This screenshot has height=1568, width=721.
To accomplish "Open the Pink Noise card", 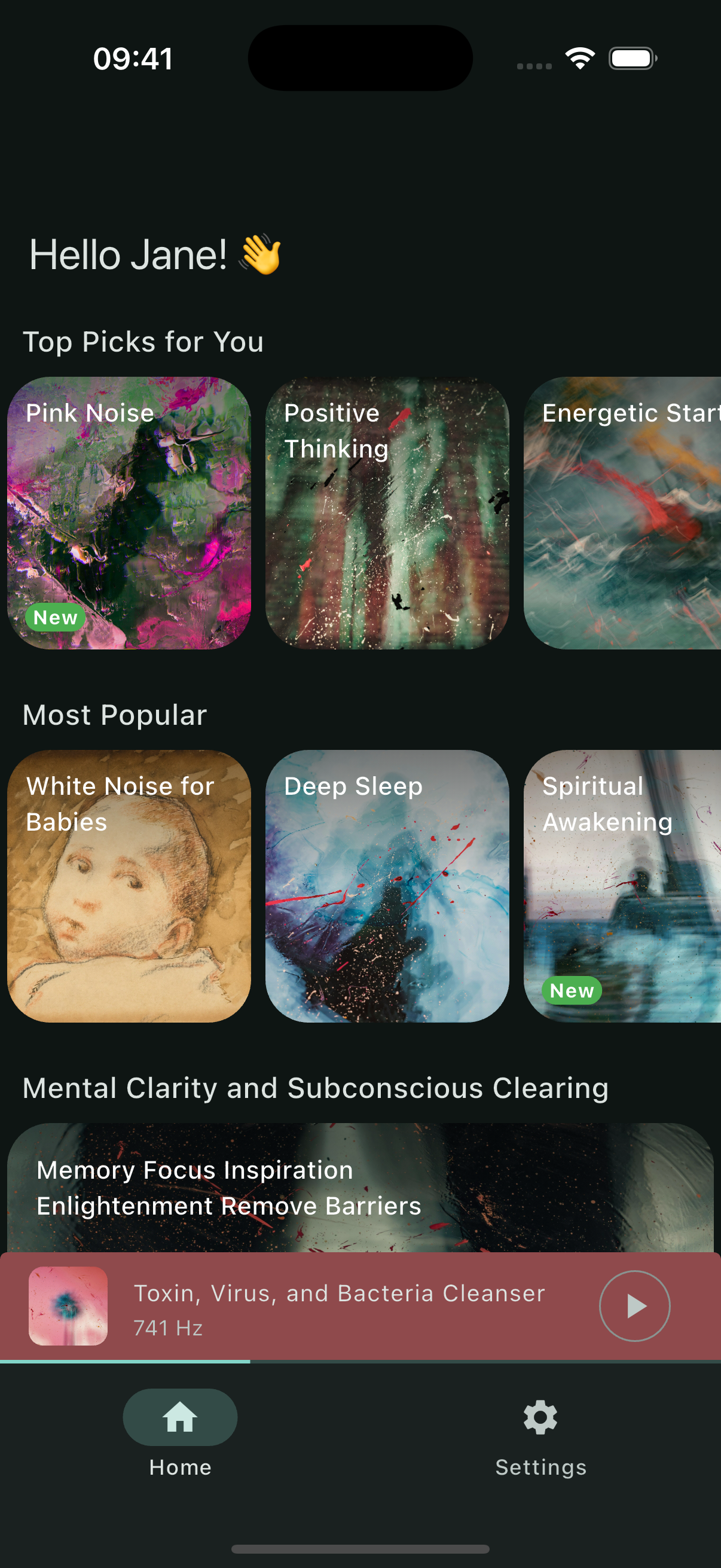I will pos(129,513).
